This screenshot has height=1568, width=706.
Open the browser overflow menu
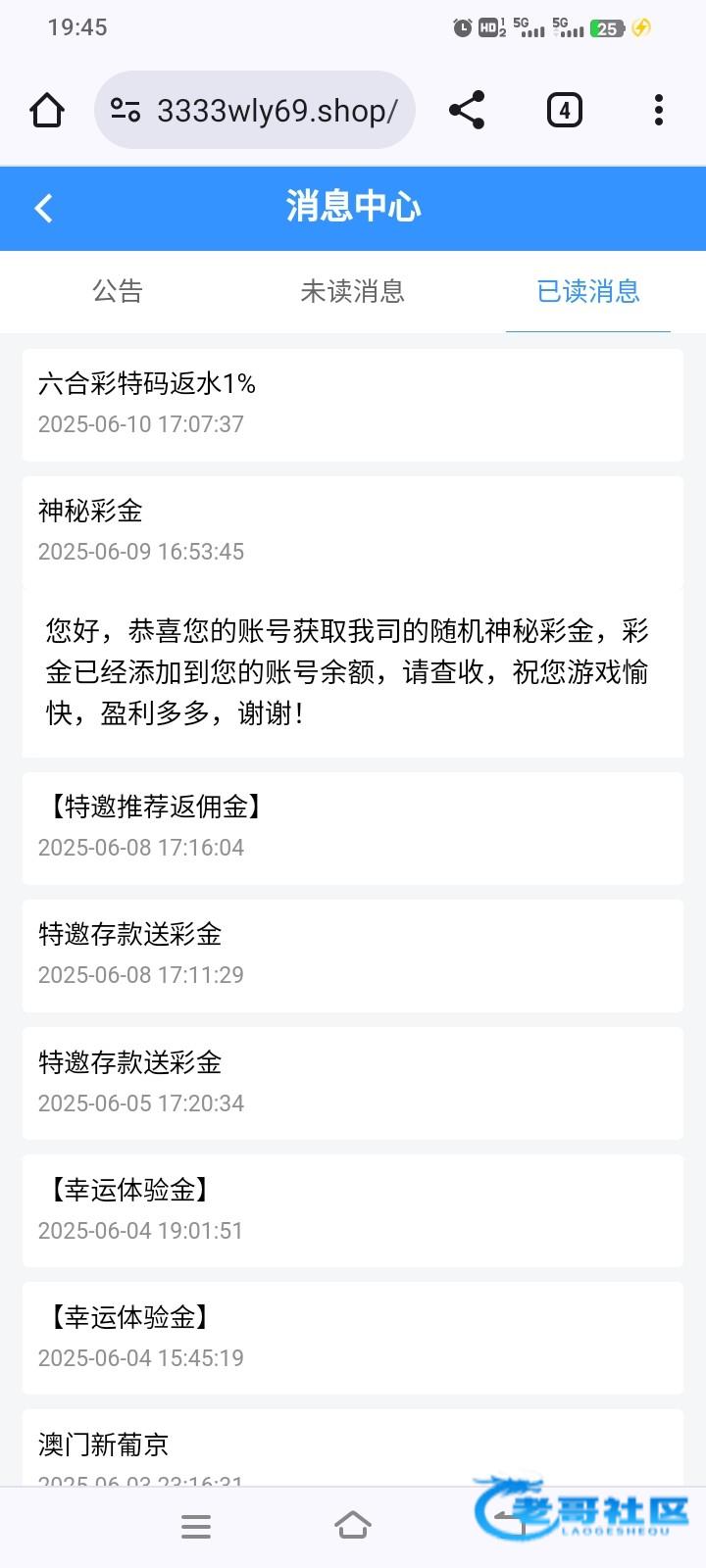pyautogui.click(x=659, y=110)
